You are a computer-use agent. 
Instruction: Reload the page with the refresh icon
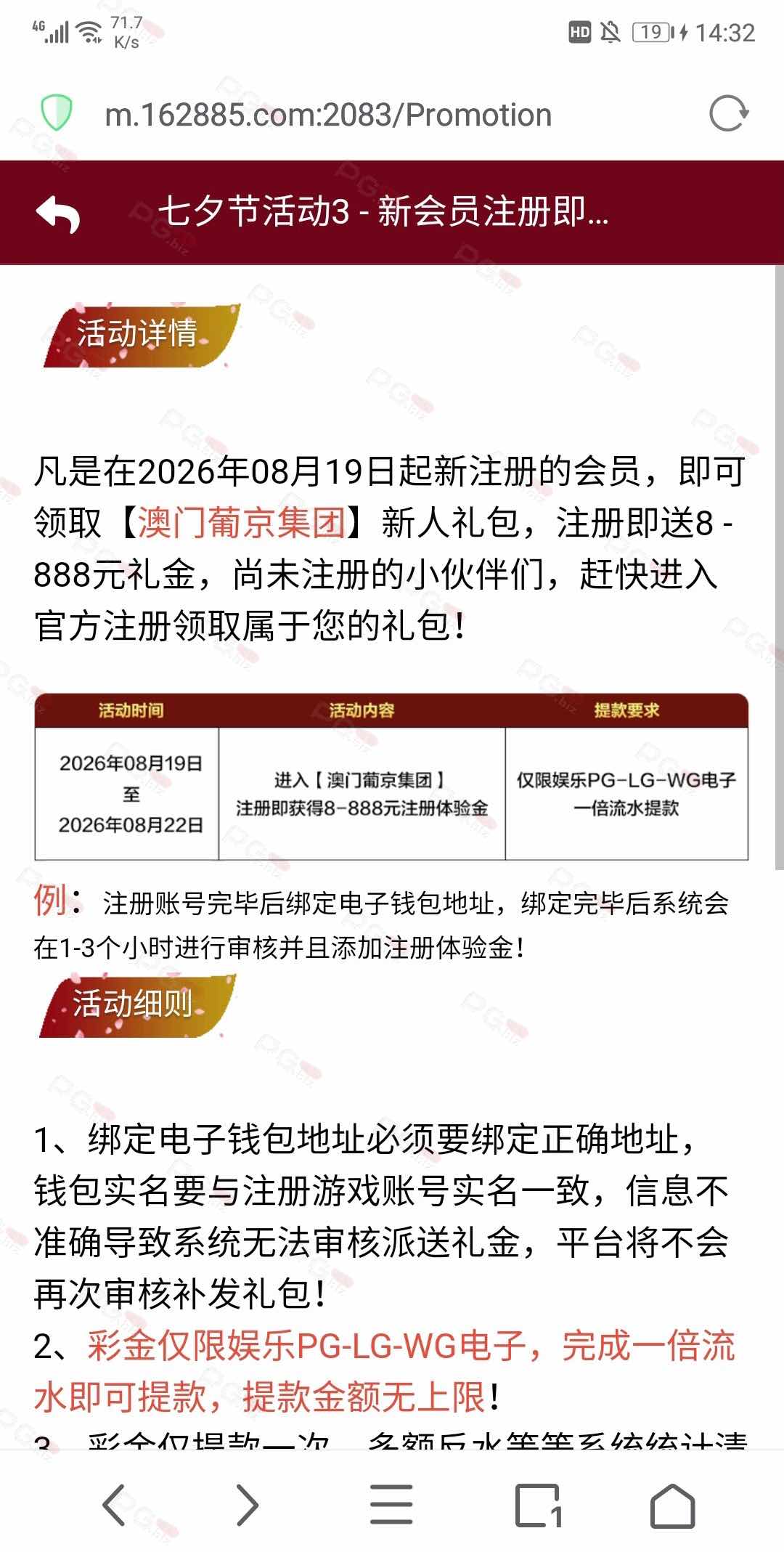(x=729, y=113)
